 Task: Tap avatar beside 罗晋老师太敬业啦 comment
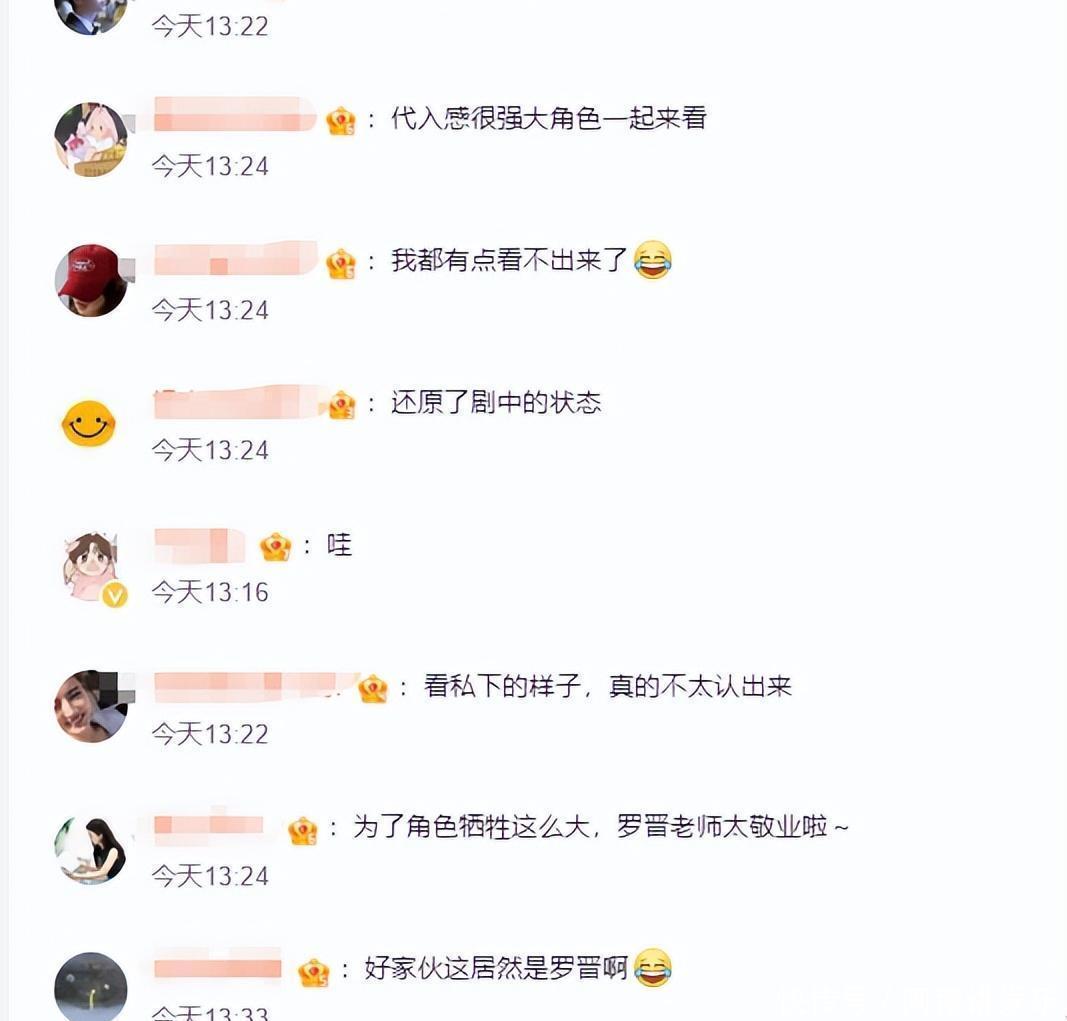(90, 849)
